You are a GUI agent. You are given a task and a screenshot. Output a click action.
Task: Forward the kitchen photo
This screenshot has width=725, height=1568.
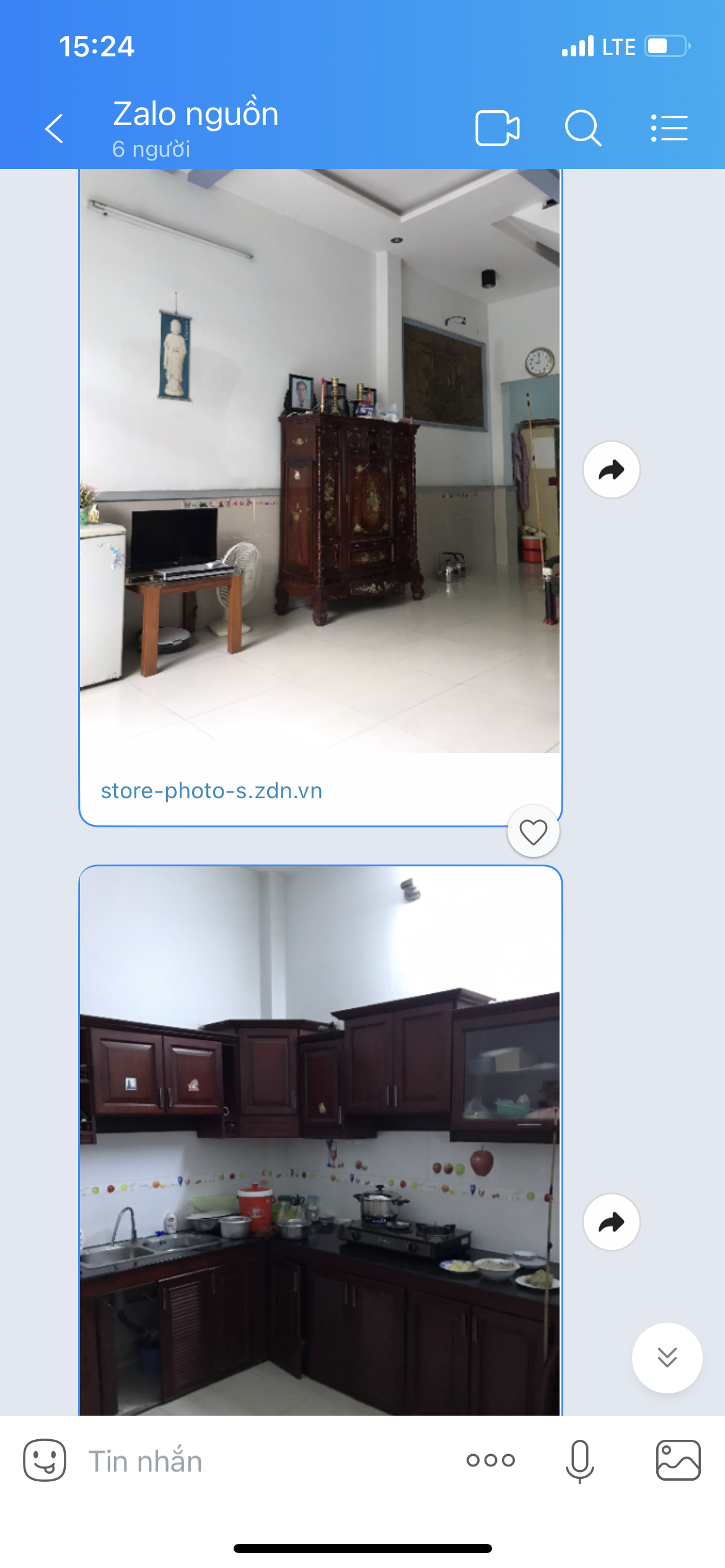tap(612, 1222)
